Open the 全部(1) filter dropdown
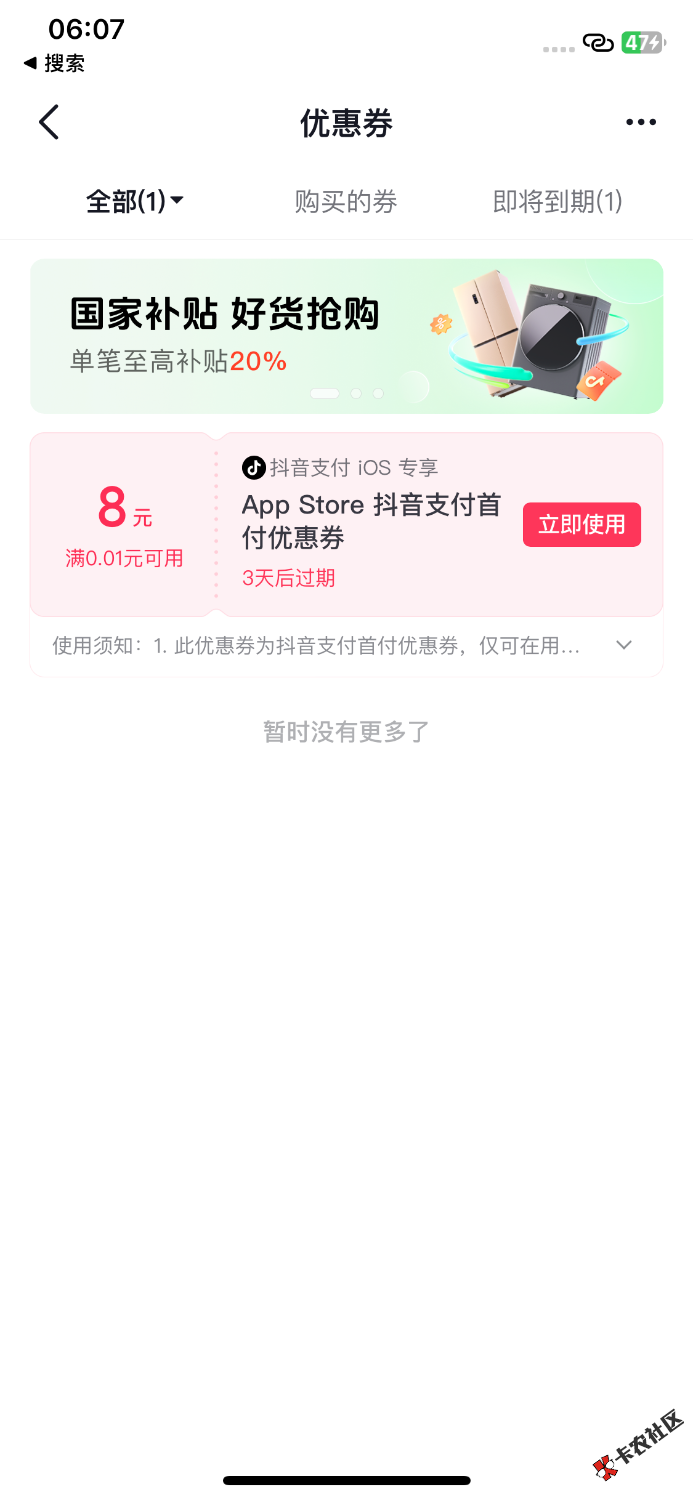This screenshot has height=1500, width=693. pos(135,202)
